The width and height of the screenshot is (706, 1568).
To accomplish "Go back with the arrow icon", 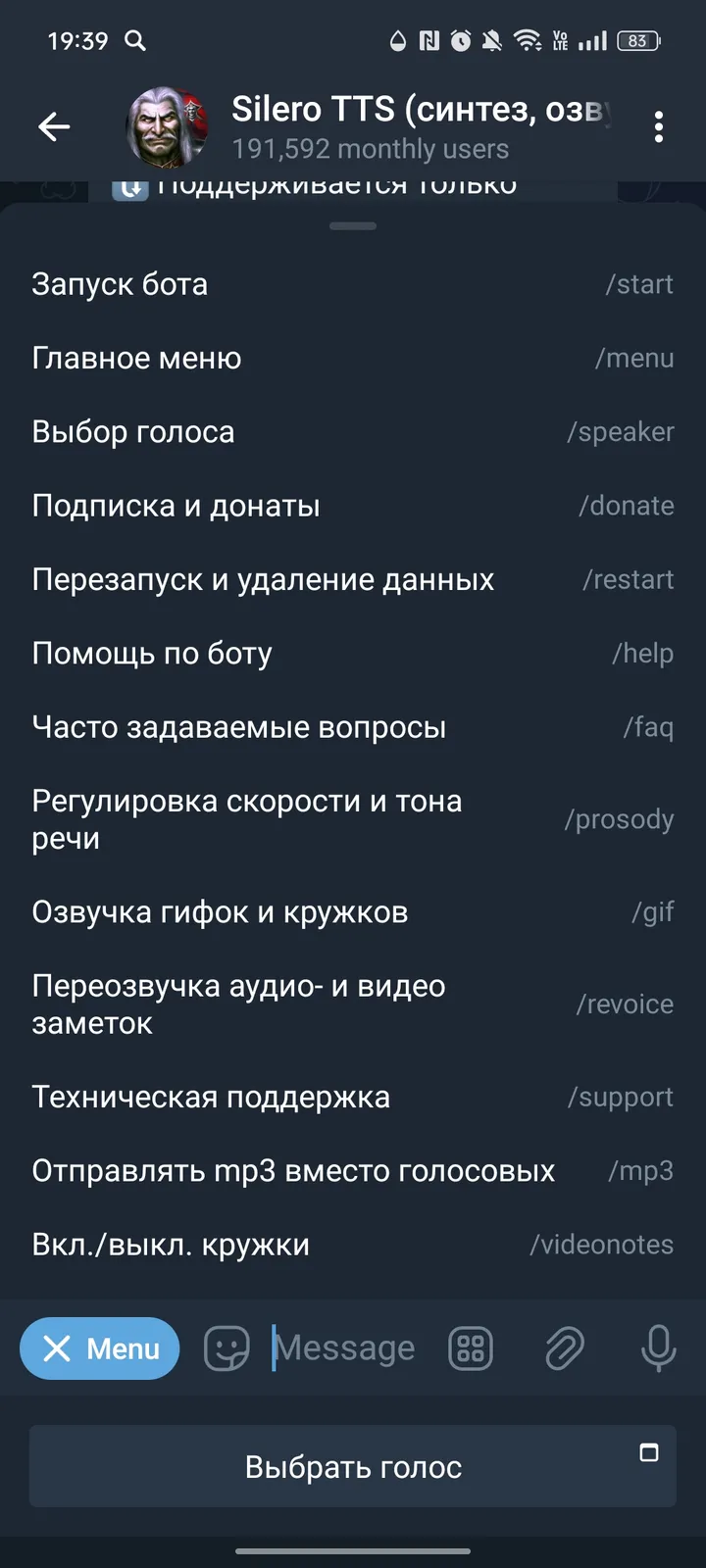I will tap(54, 126).
